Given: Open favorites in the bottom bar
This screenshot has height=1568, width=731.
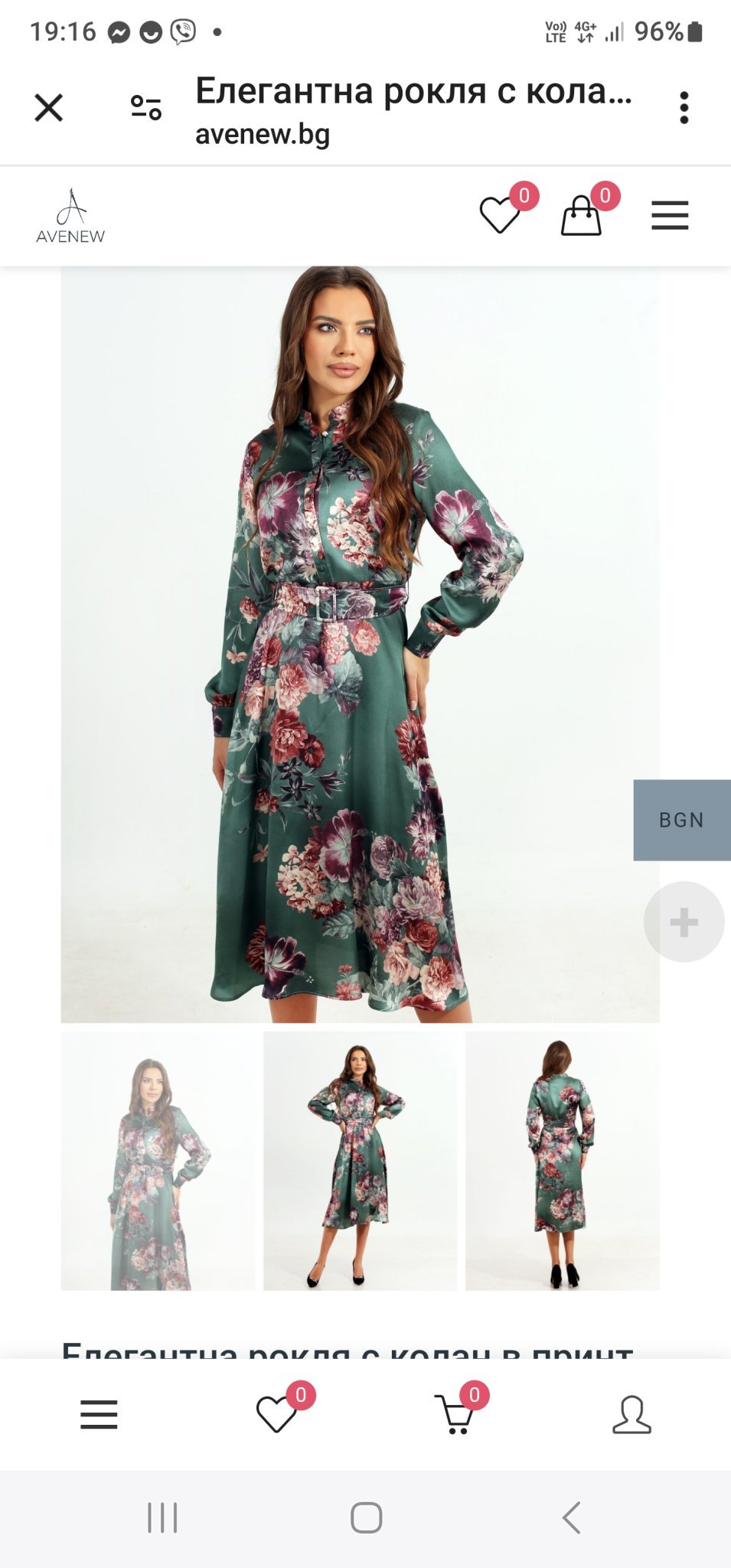Looking at the screenshot, I should pyautogui.click(x=276, y=1414).
